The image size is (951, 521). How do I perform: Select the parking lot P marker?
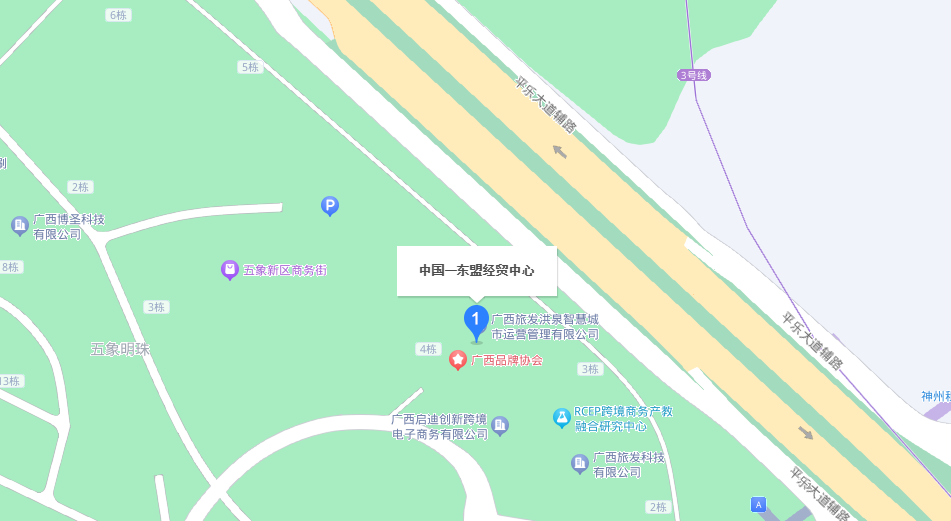tap(329, 206)
